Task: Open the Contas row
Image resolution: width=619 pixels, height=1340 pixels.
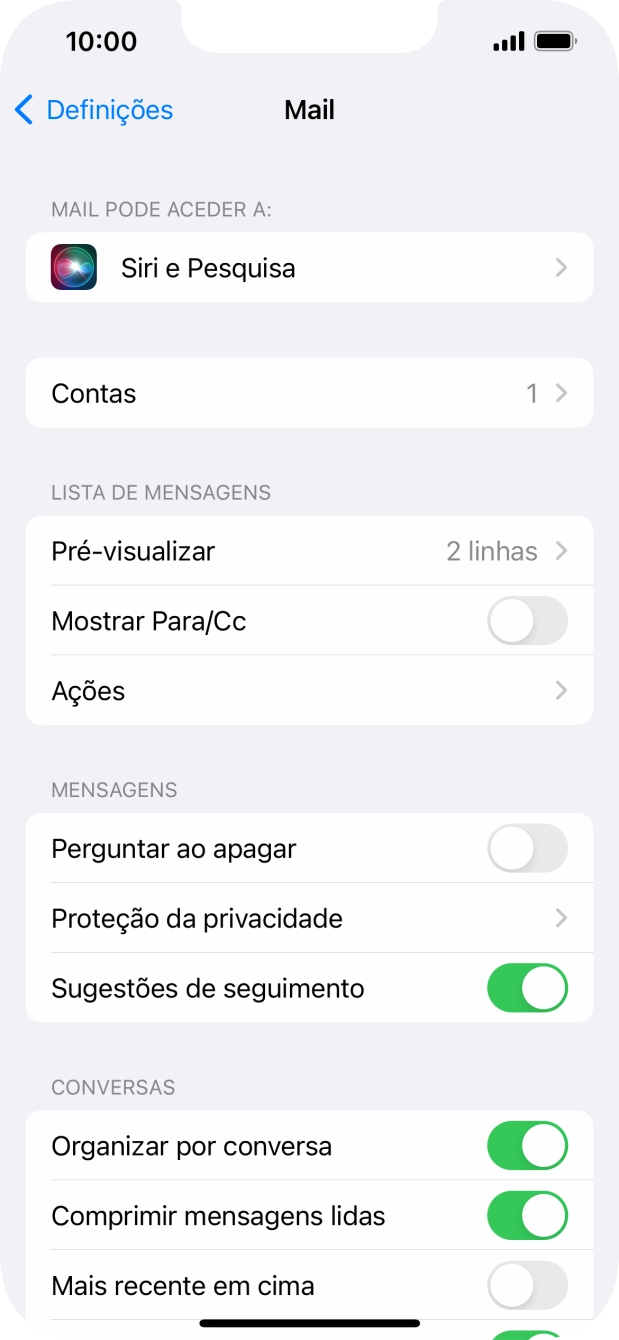Action: (309, 393)
